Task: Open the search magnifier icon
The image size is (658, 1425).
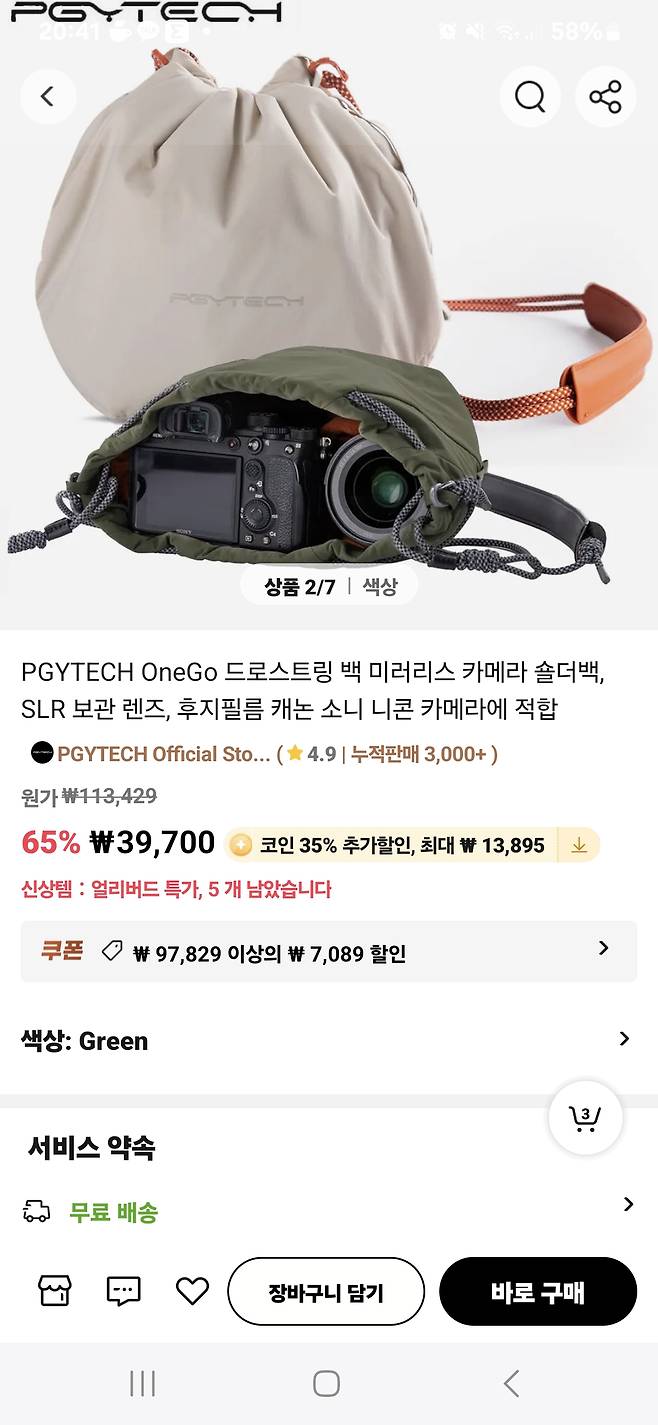Action: tap(530, 97)
